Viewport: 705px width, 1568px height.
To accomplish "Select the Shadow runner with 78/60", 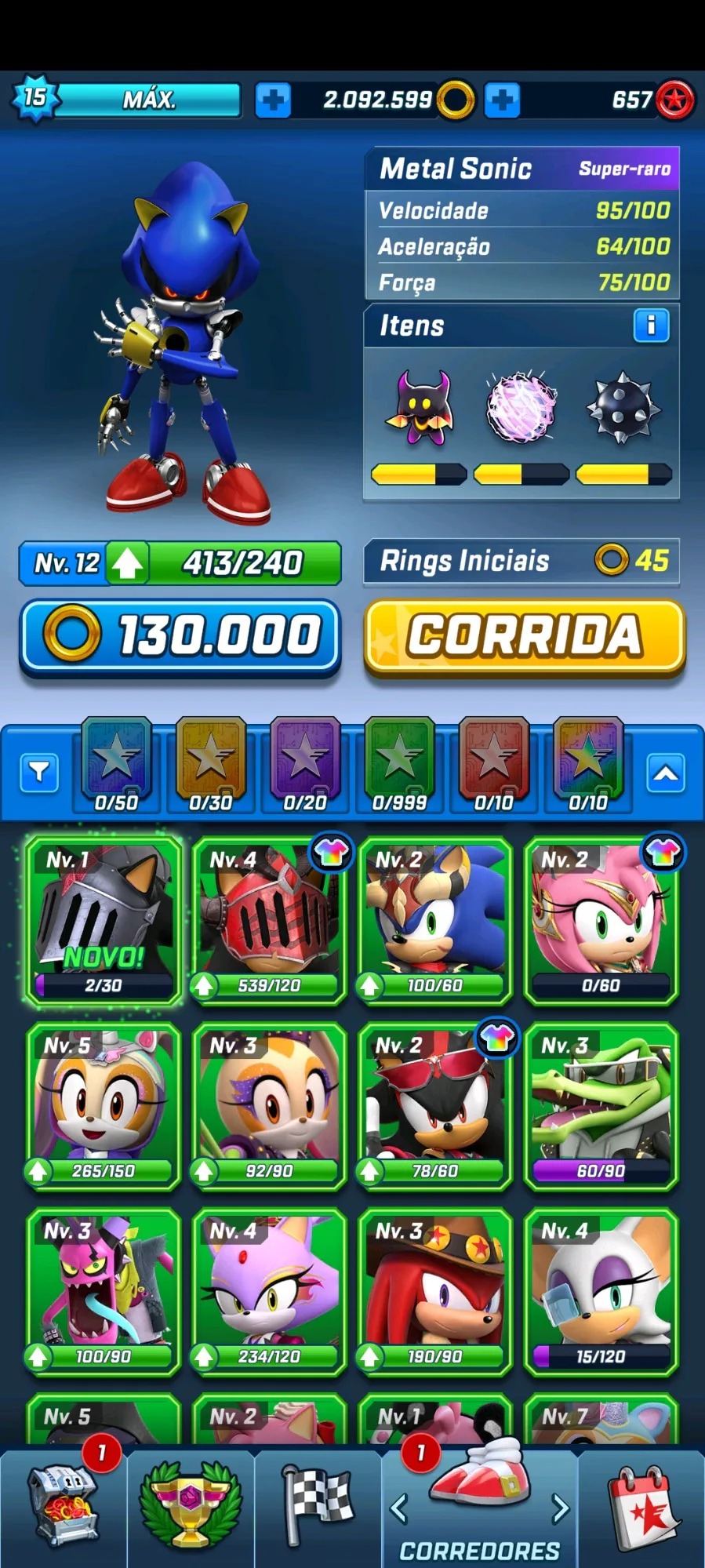I will coord(435,1106).
